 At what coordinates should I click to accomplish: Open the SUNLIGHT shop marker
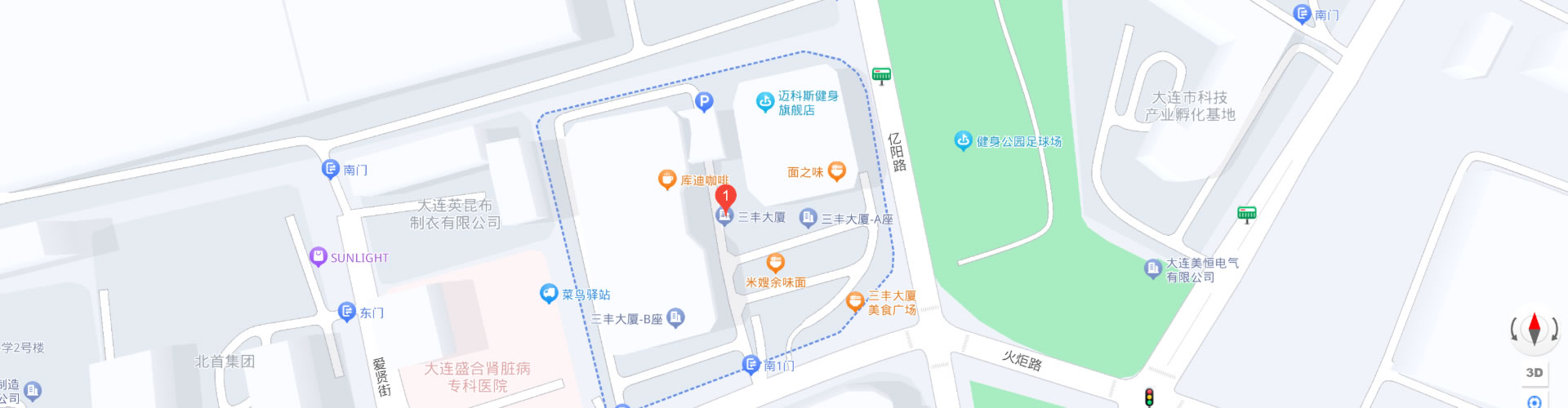pos(318,257)
